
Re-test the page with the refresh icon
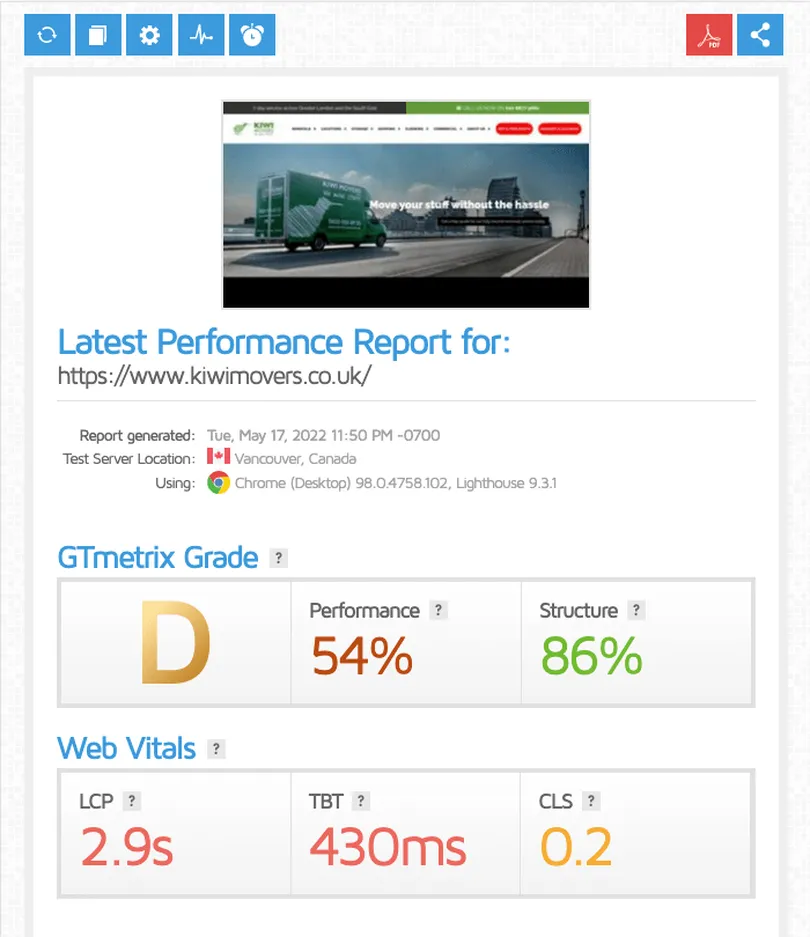point(47,35)
